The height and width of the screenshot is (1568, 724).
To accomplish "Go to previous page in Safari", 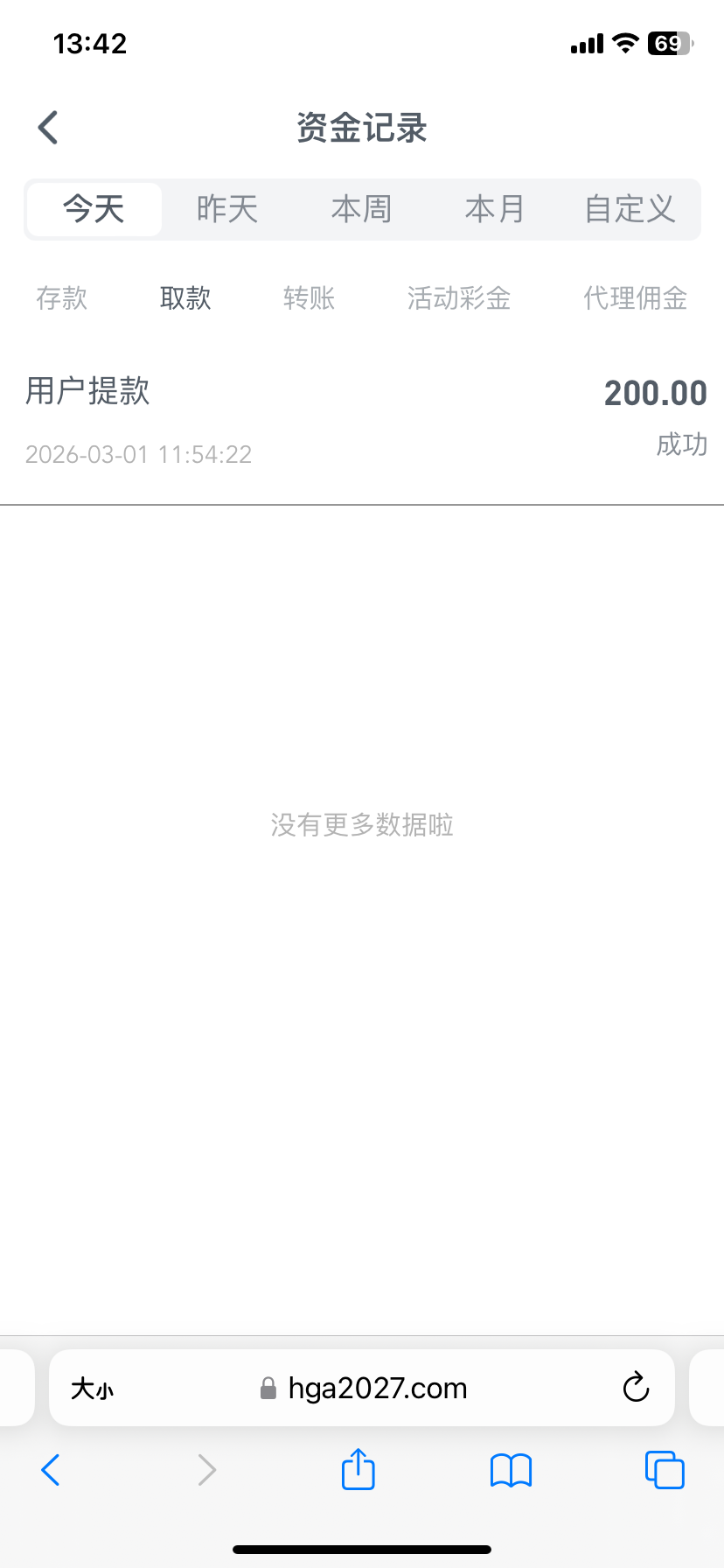I will (51, 1470).
